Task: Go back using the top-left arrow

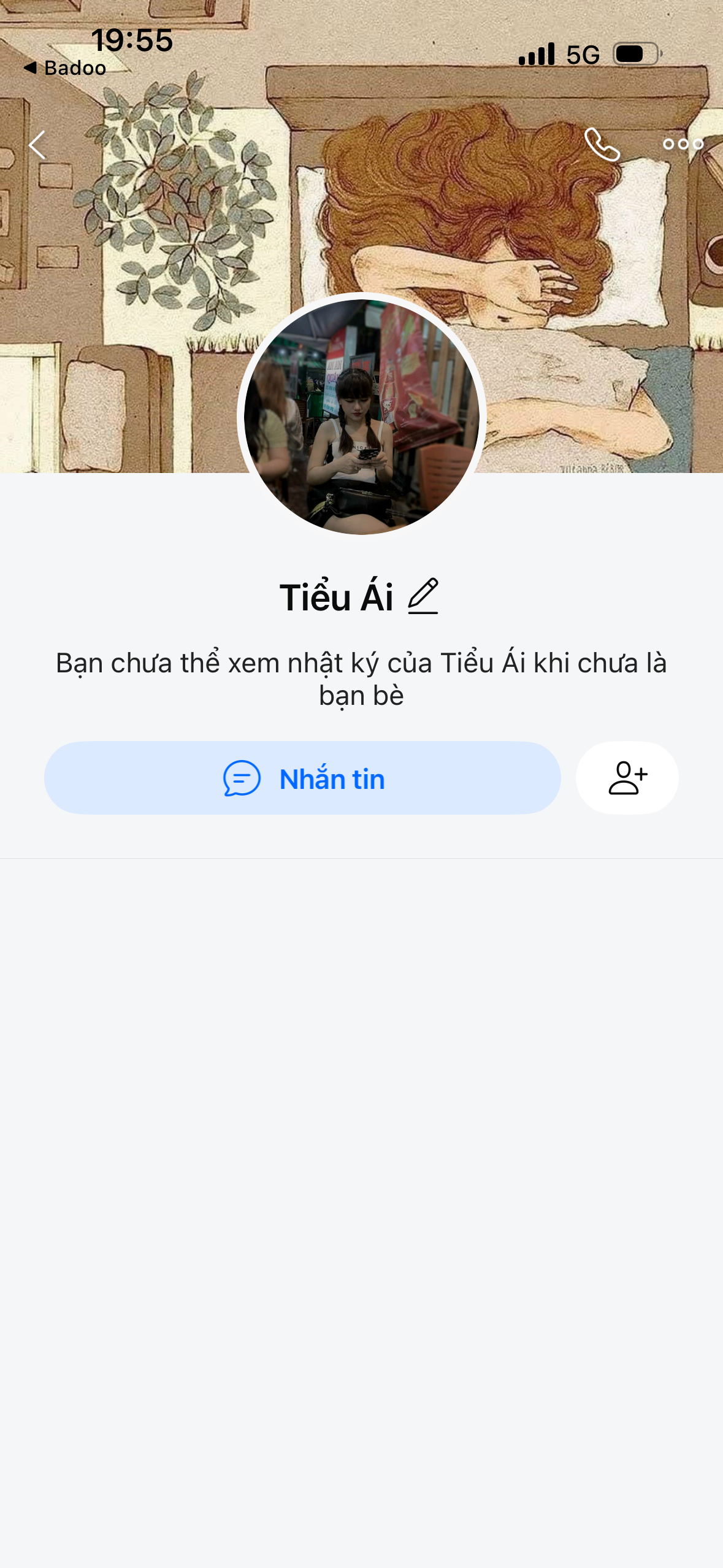Action: 38,145
